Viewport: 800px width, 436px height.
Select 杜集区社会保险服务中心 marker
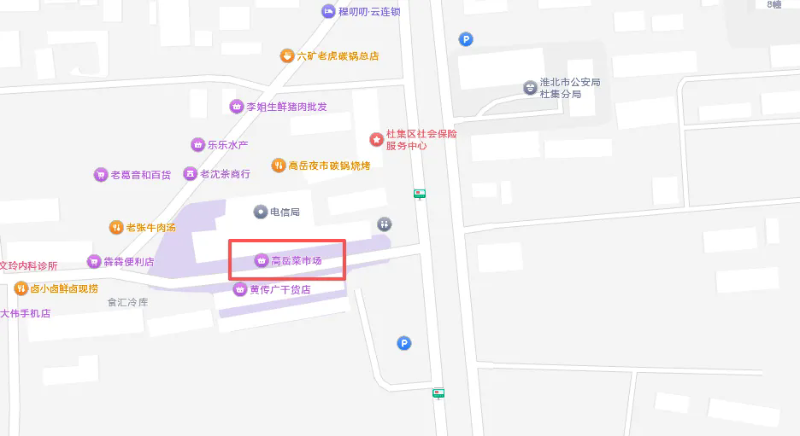click(377, 138)
